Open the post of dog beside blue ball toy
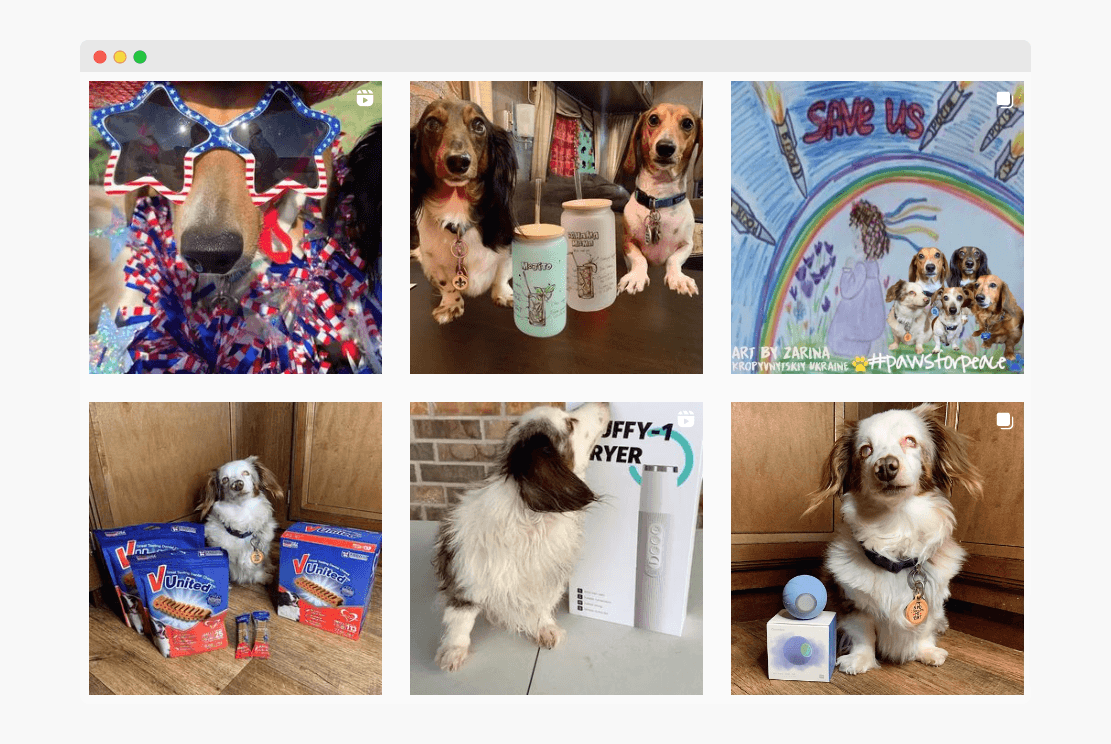Screen dimensions: 1111x744 [877, 548]
